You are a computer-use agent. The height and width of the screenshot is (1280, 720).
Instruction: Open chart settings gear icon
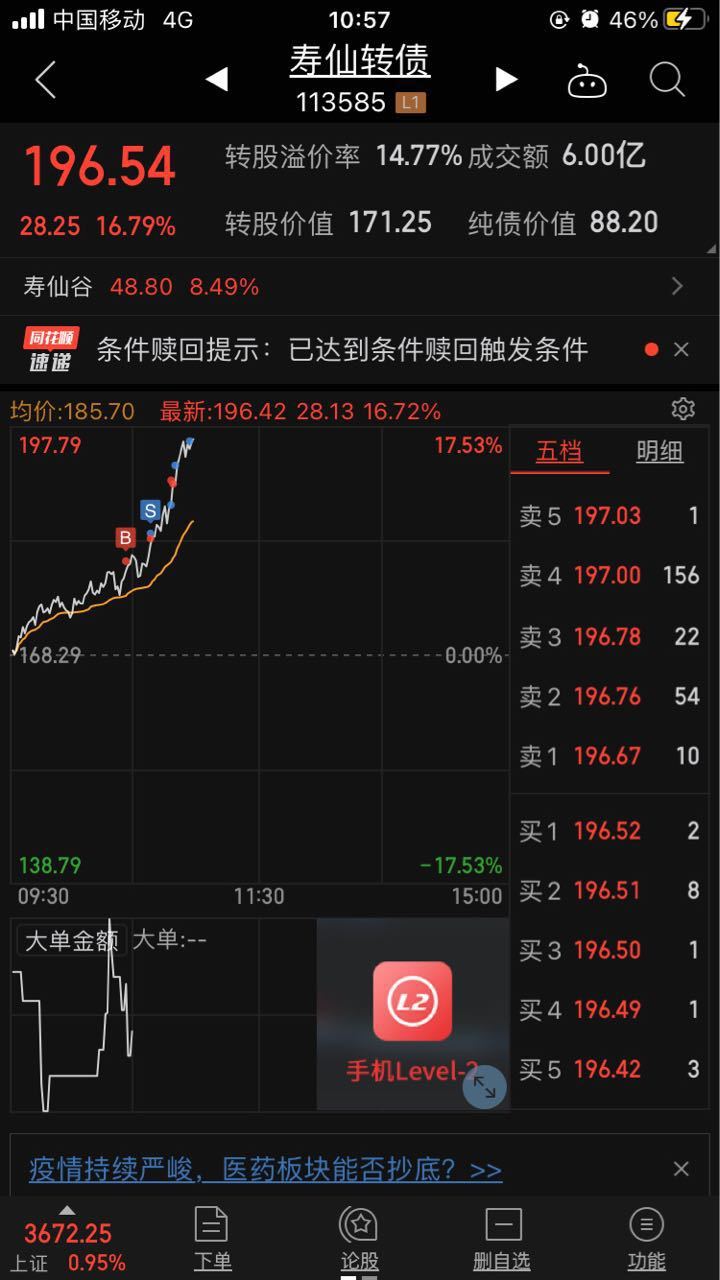click(x=683, y=409)
